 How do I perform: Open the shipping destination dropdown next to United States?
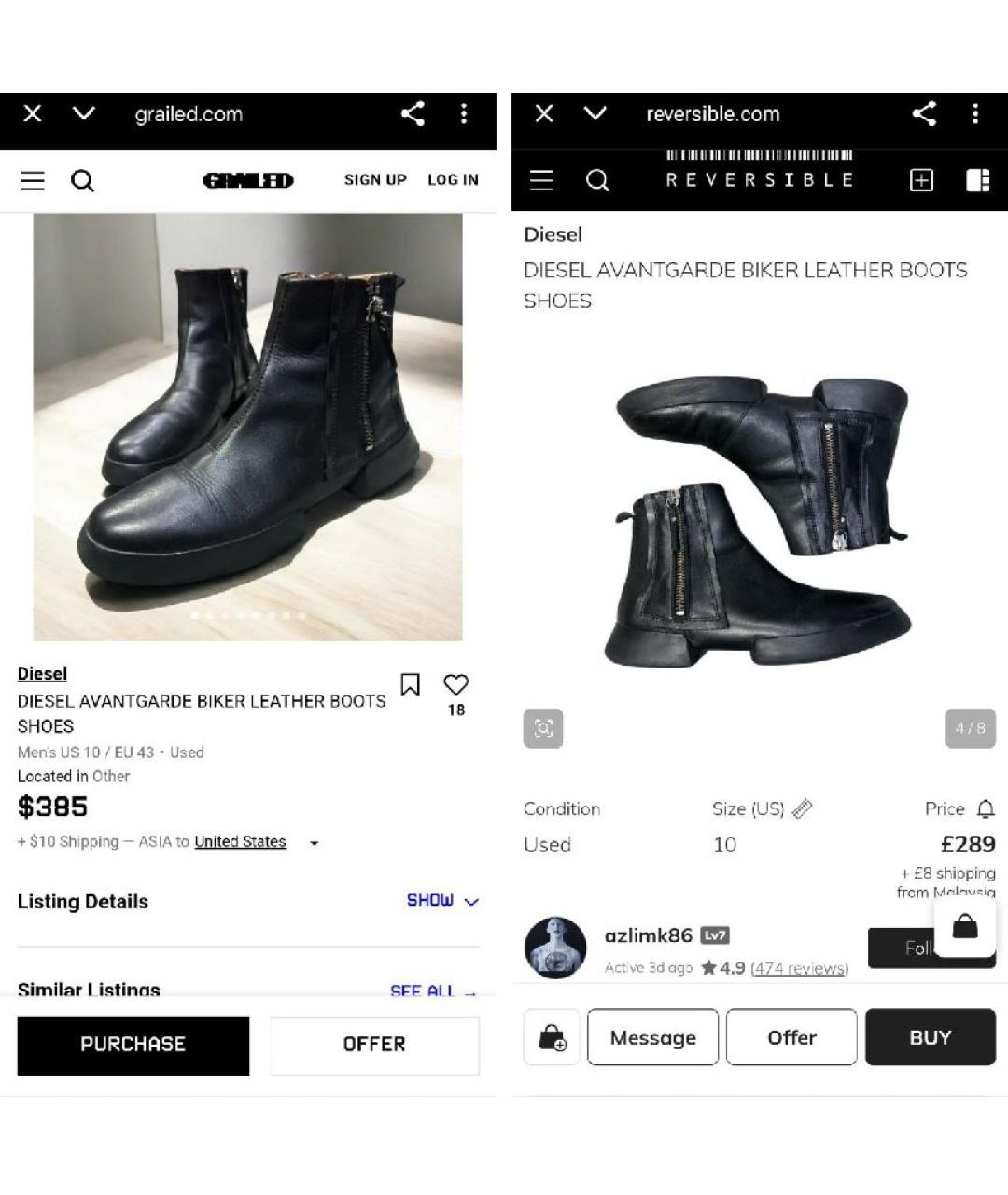click(x=313, y=841)
